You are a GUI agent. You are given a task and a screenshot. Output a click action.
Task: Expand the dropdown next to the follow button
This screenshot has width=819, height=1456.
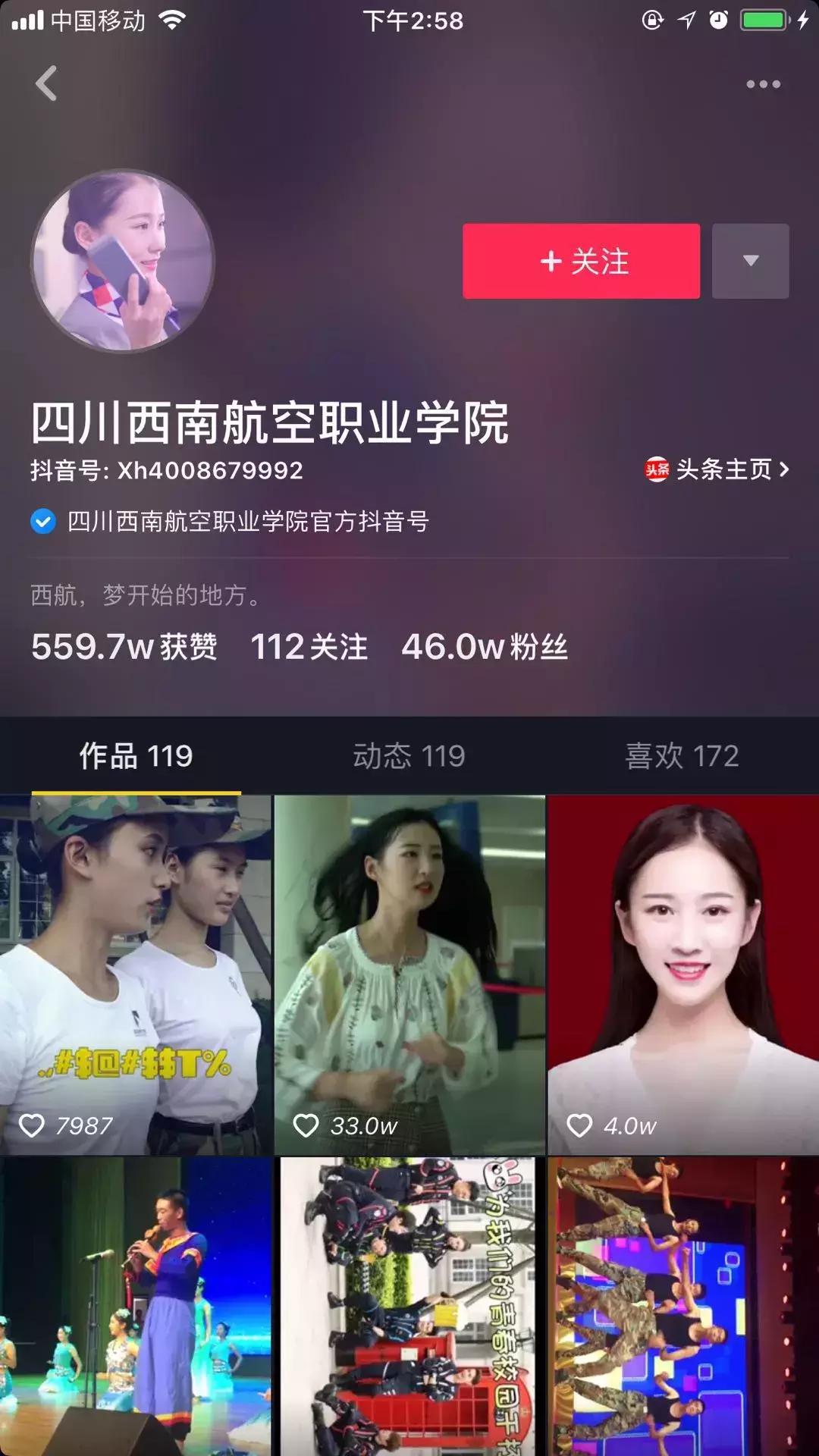pos(750,261)
